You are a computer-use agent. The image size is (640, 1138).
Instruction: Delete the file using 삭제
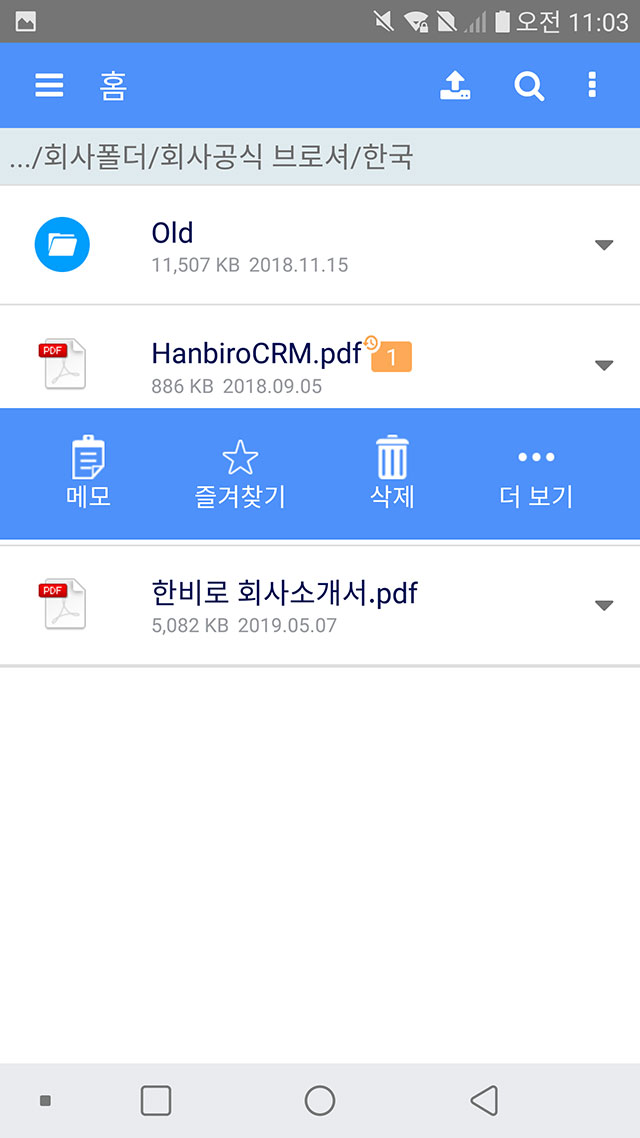coord(392,472)
